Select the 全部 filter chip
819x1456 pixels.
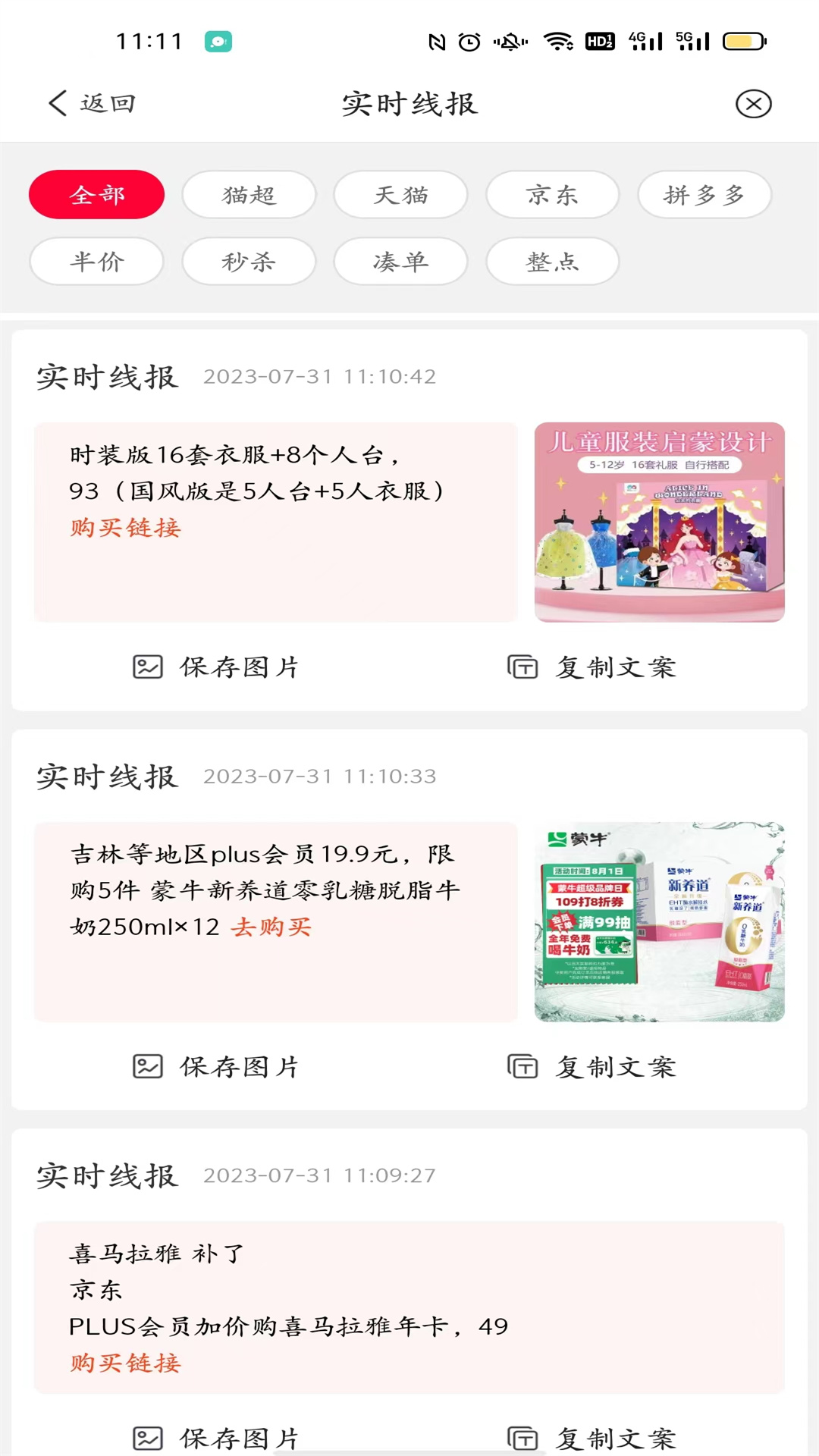pos(96,195)
